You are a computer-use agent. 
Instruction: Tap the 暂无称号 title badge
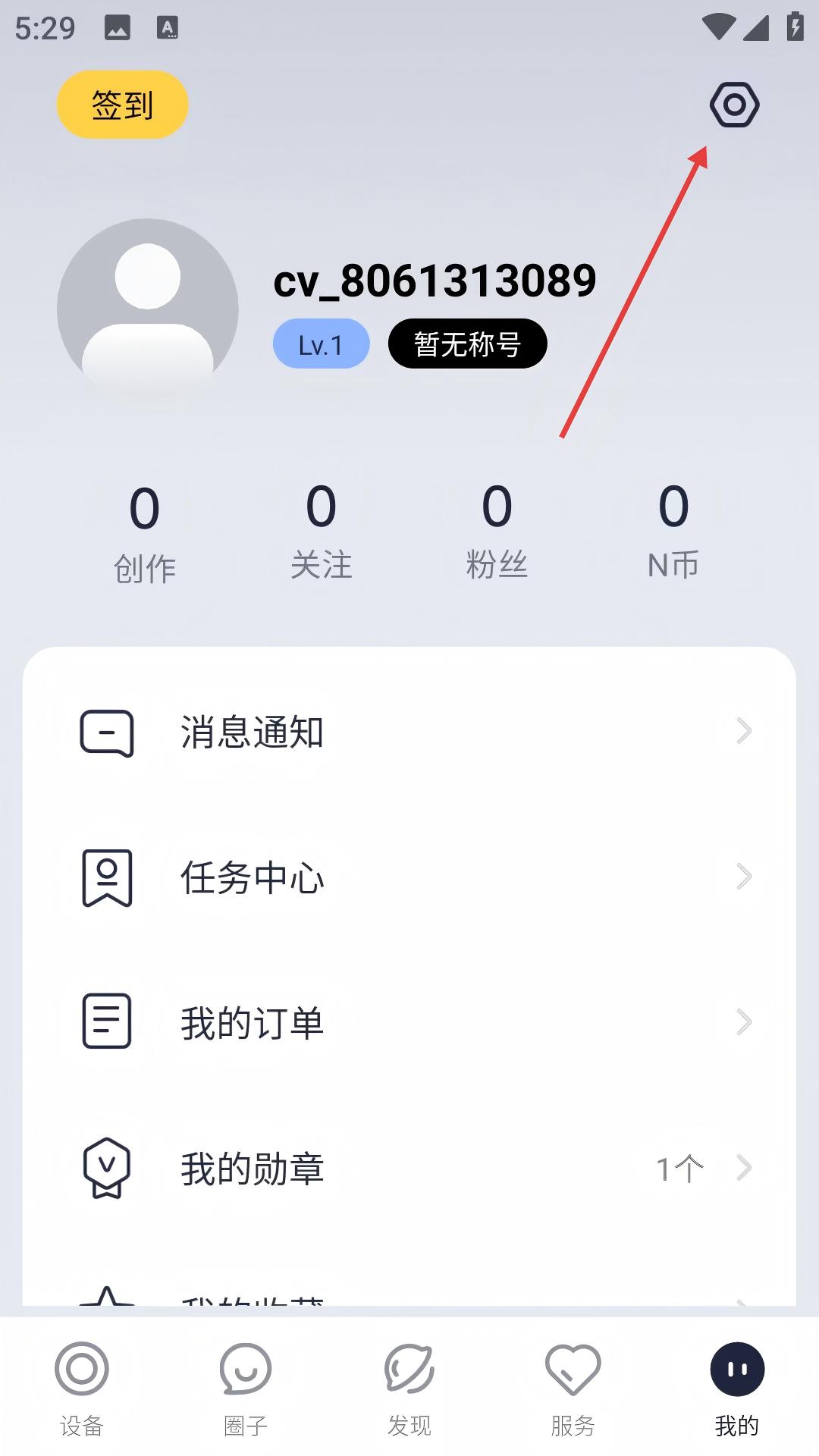click(467, 344)
